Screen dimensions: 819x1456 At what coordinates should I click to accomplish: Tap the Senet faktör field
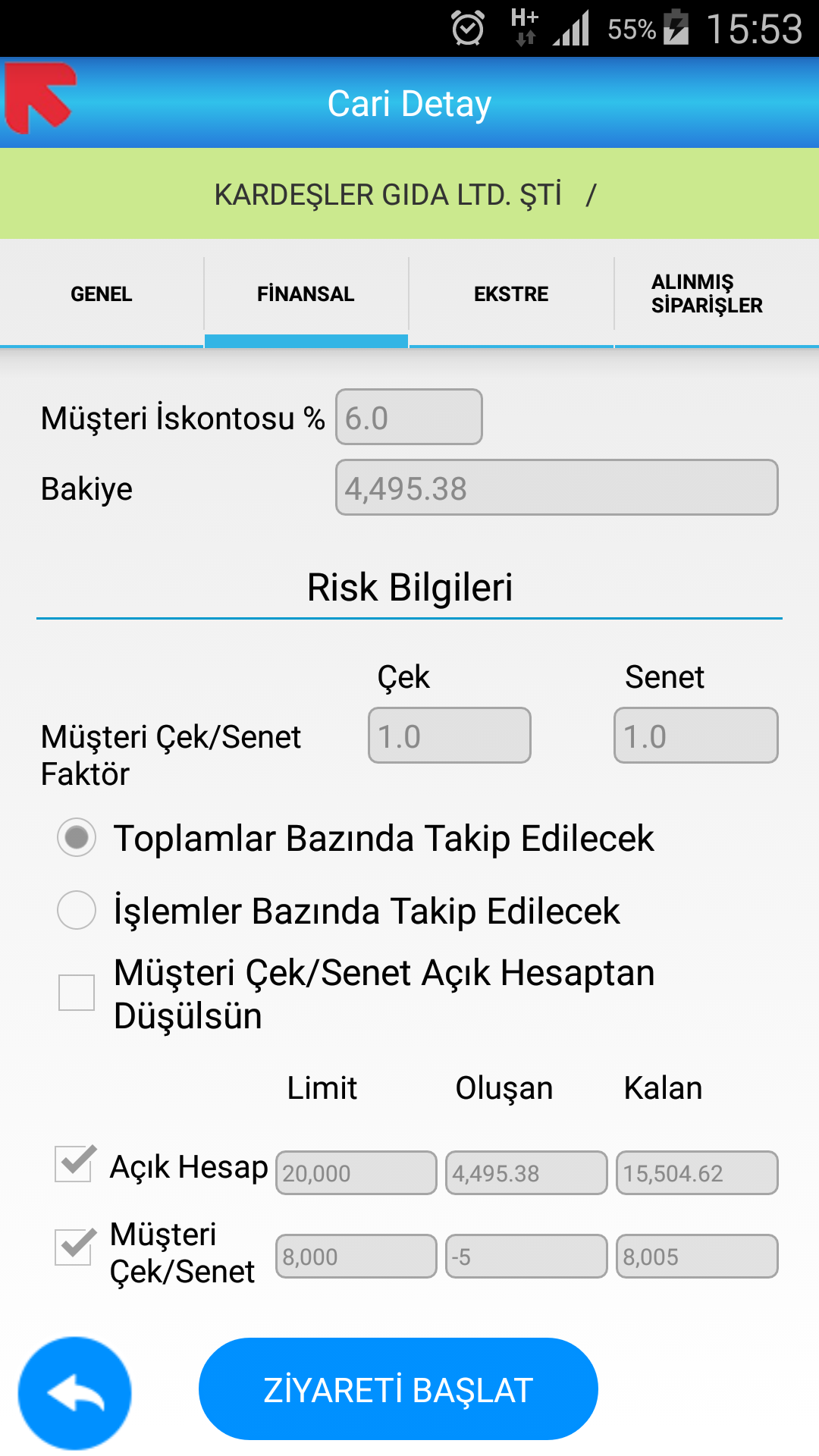click(696, 736)
